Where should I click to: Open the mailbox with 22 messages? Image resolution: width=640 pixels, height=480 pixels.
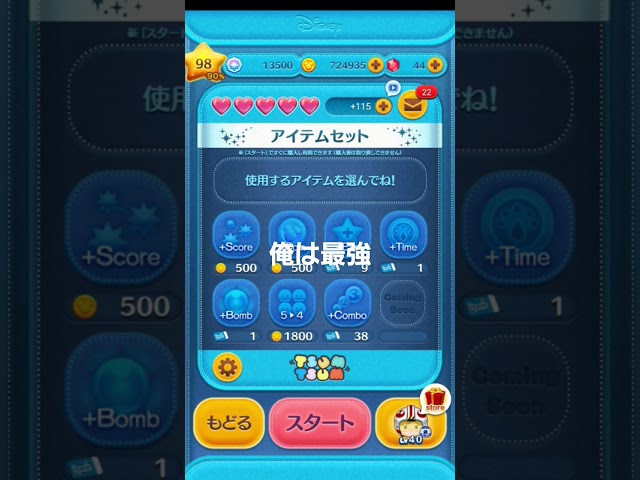pos(412,104)
